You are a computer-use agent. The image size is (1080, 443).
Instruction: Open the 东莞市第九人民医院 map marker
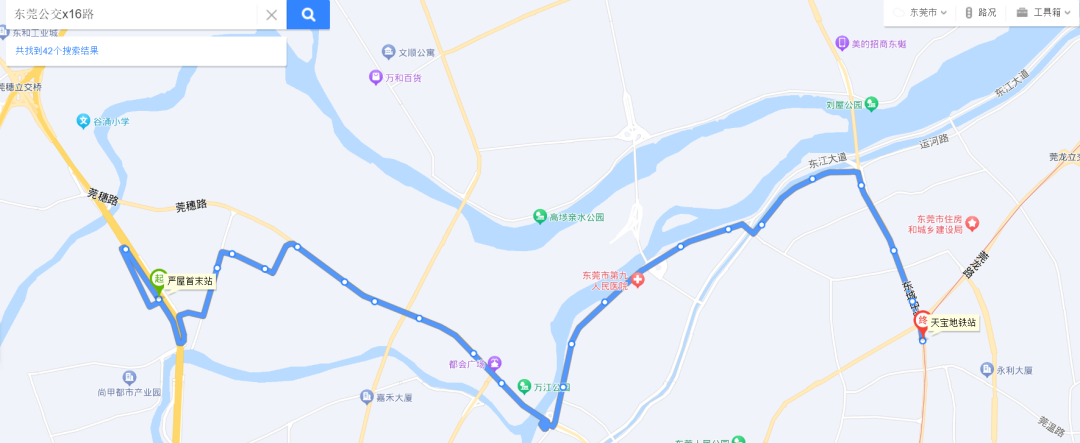point(637,281)
